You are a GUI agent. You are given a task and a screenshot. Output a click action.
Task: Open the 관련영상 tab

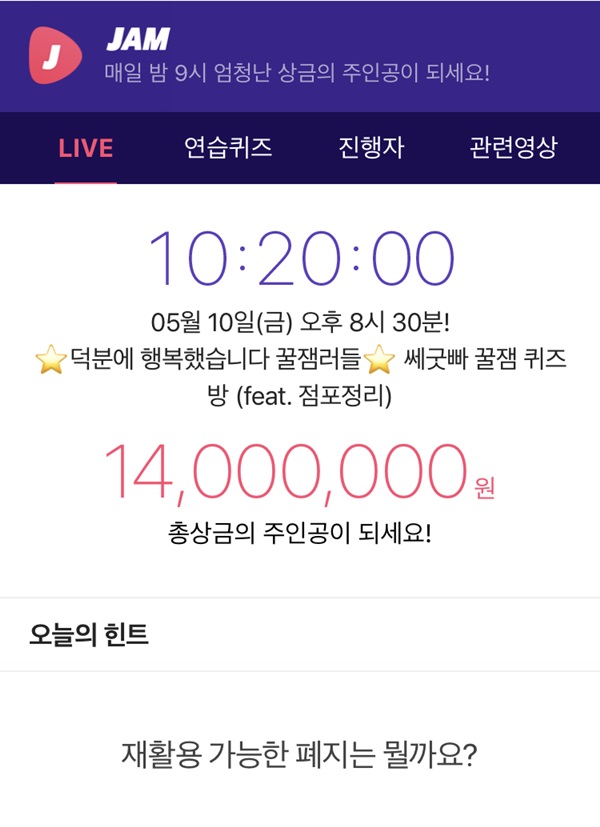point(513,148)
